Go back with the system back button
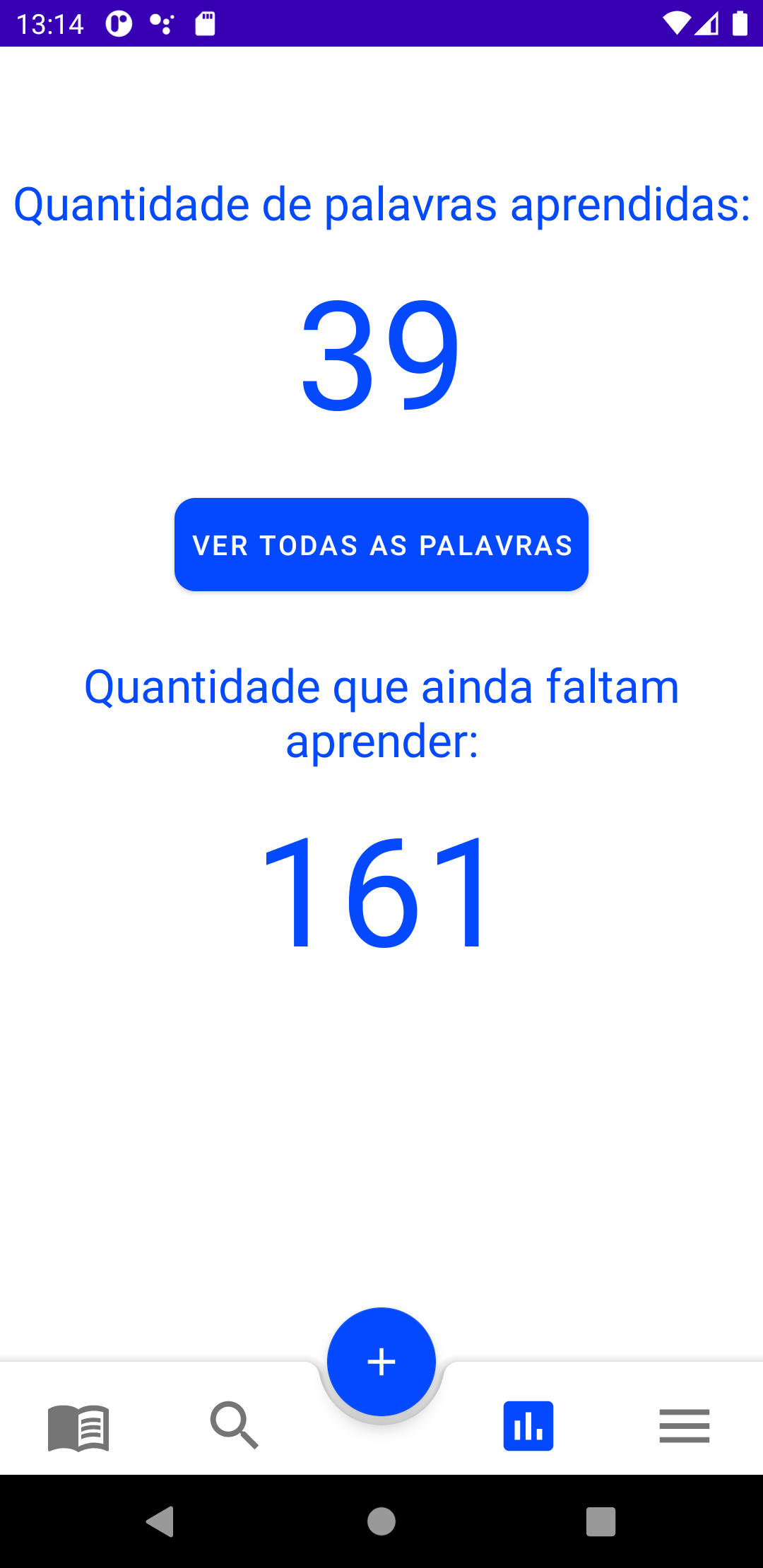Viewport: 763px width, 1568px height. click(x=160, y=1521)
